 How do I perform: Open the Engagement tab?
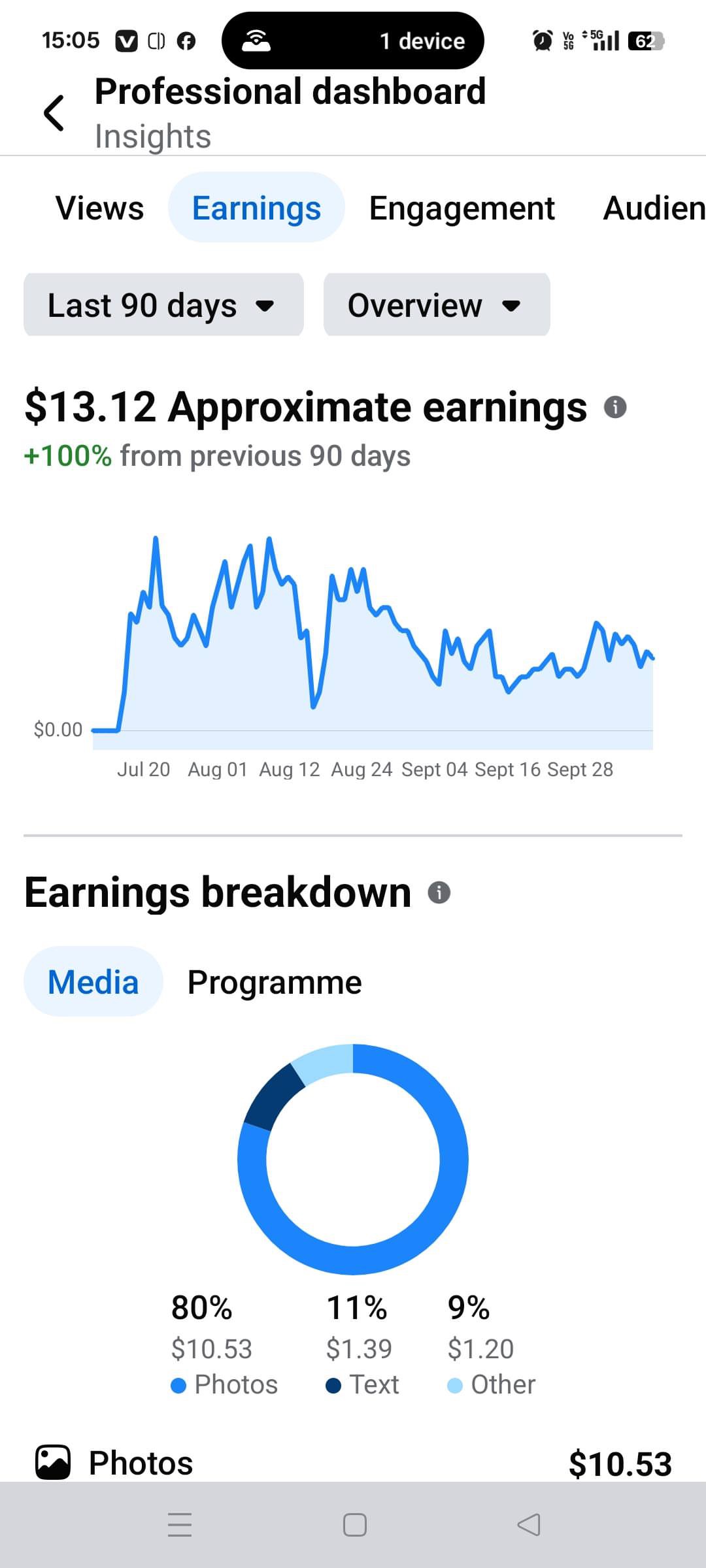[462, 208]
